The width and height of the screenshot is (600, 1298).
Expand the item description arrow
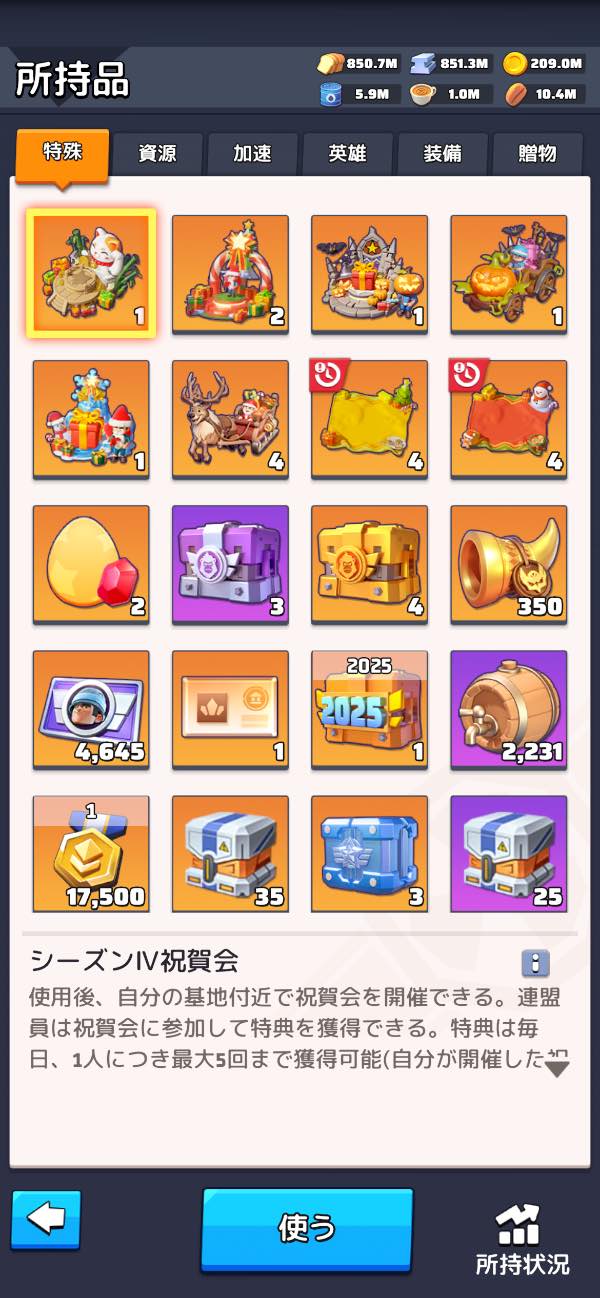tap(557, 1068)
